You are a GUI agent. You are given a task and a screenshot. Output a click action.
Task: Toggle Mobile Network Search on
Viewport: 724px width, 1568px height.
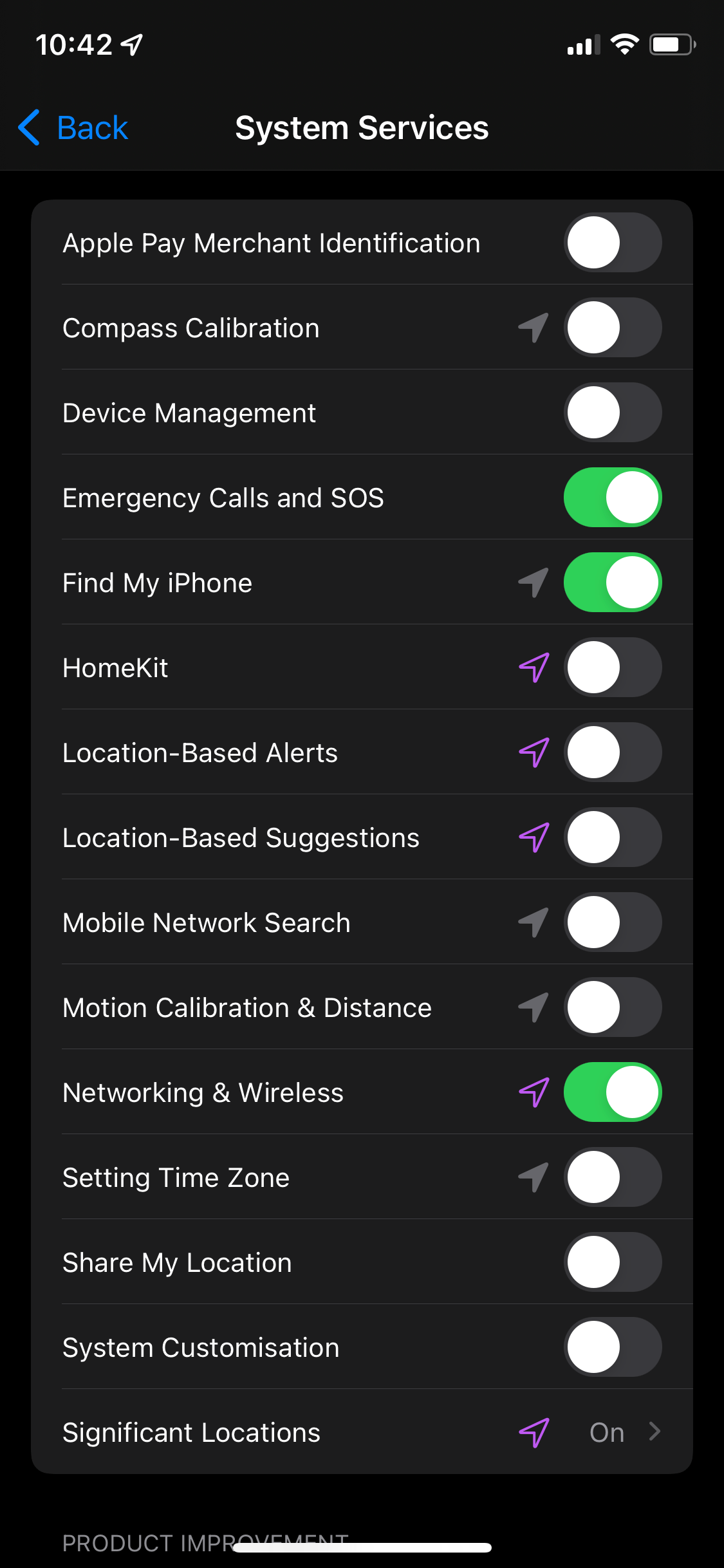(613, 922)
